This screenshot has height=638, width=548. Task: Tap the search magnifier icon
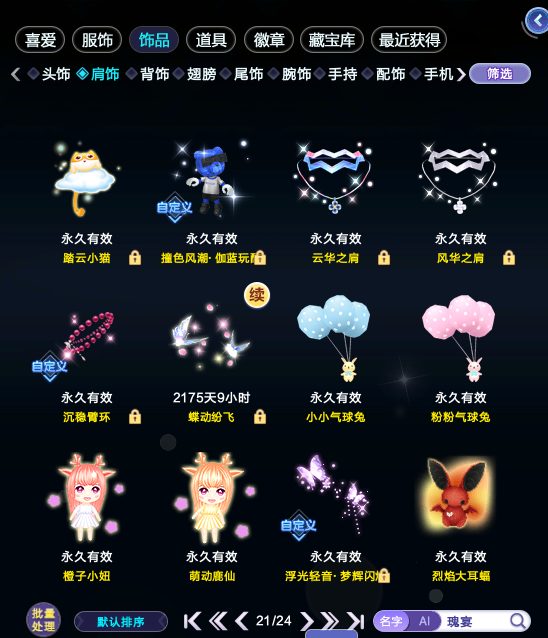(x=517, y=621)
